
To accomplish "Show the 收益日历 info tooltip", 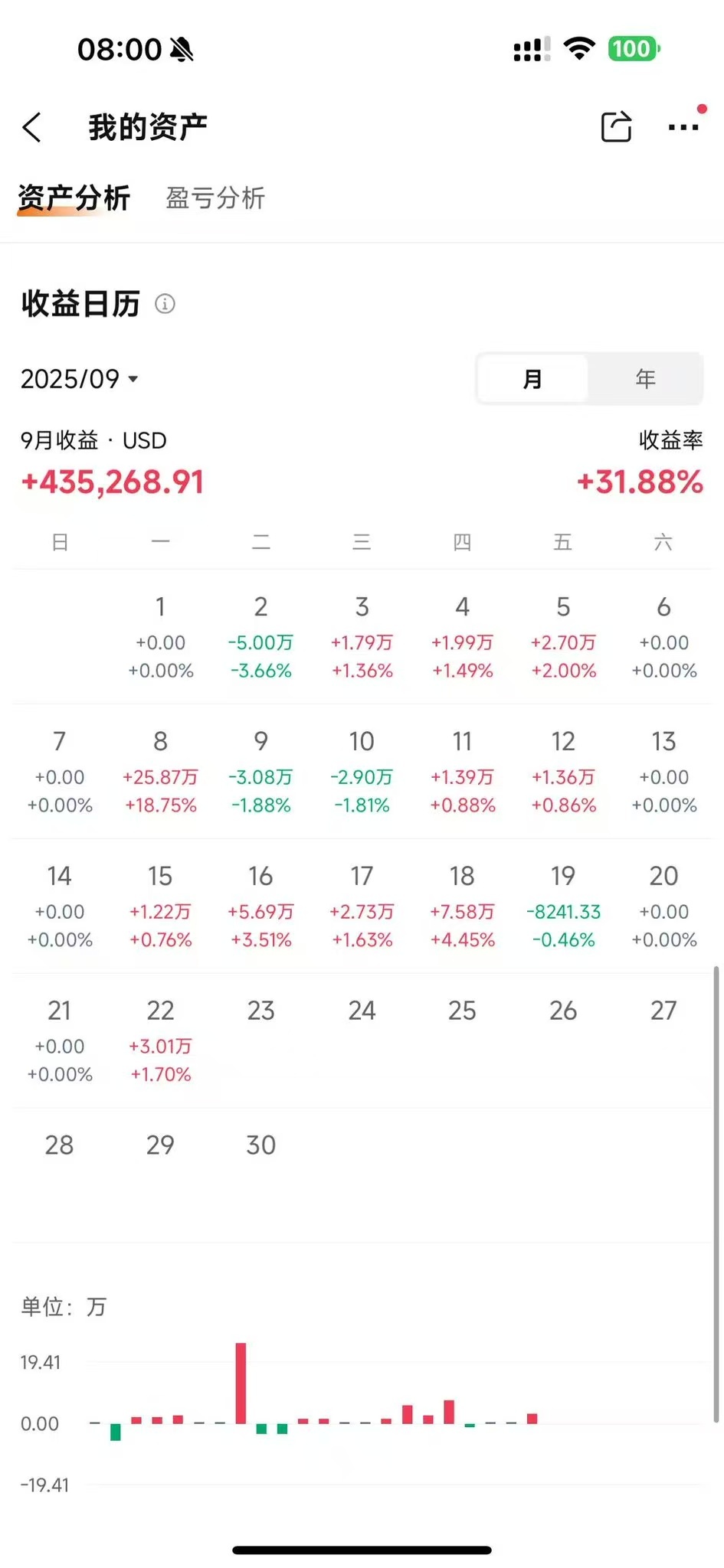I will pyautogui.click(x=164, y=304).
